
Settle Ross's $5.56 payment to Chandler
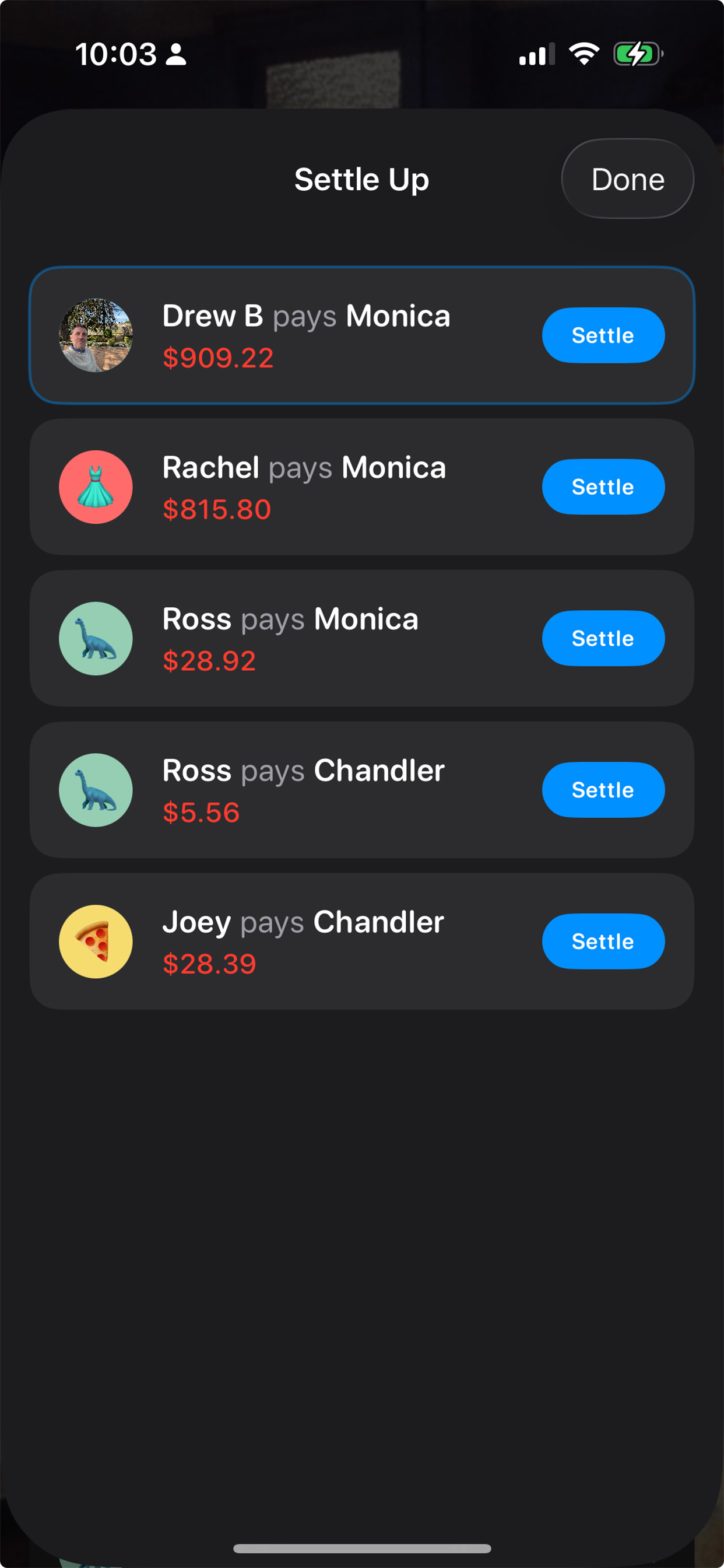pyautogui.click(x=603, y=790)
